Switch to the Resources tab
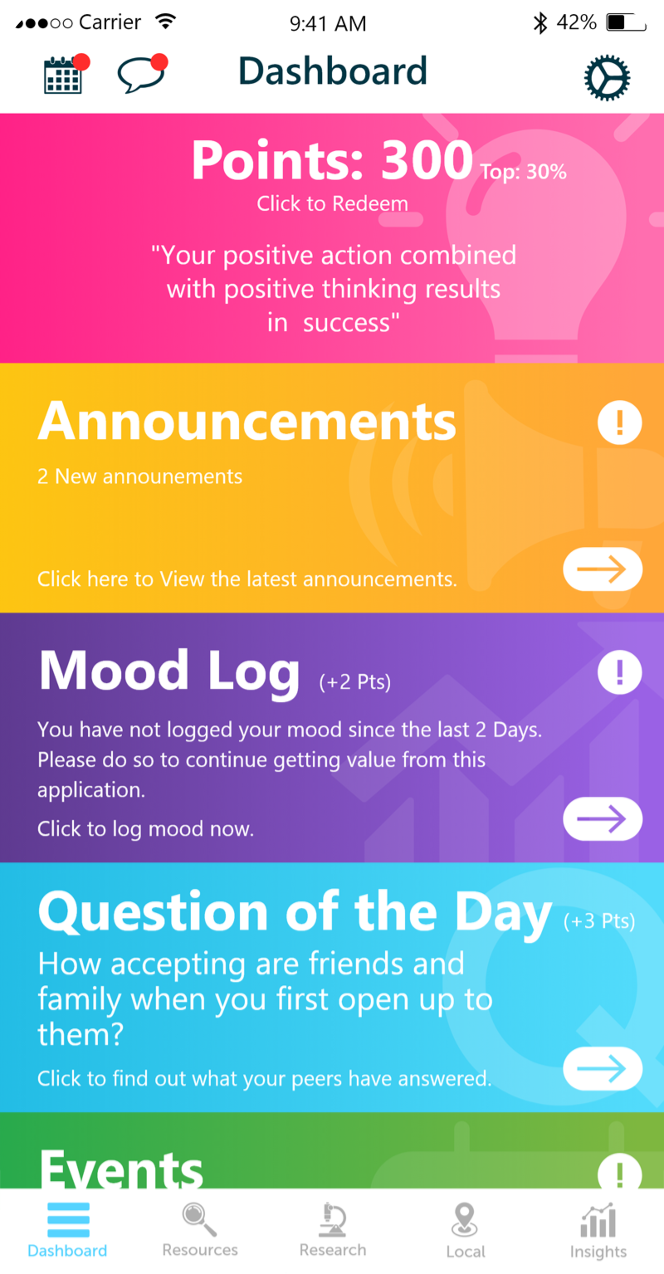This screenshot has width=664, height=1274. 200,1230
